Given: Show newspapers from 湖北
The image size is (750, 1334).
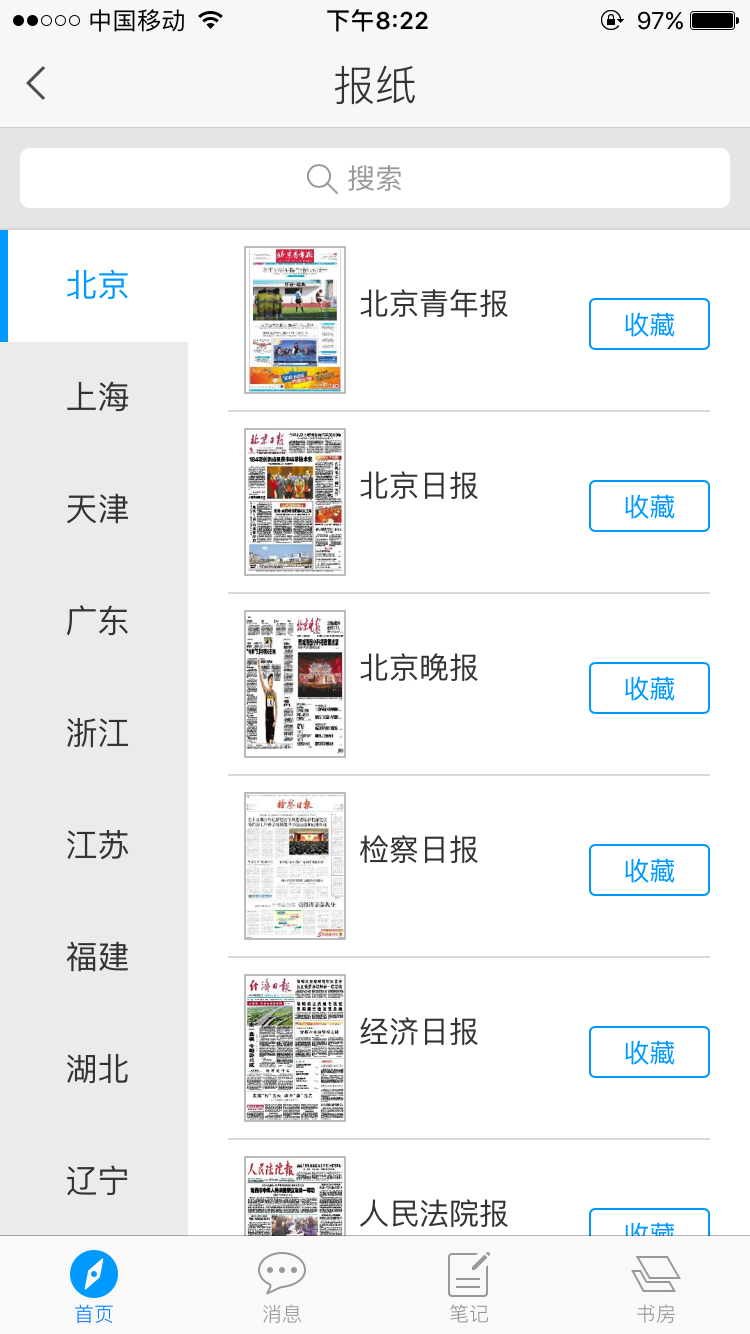Looking at the screenshot, I should pos(97,1070).
